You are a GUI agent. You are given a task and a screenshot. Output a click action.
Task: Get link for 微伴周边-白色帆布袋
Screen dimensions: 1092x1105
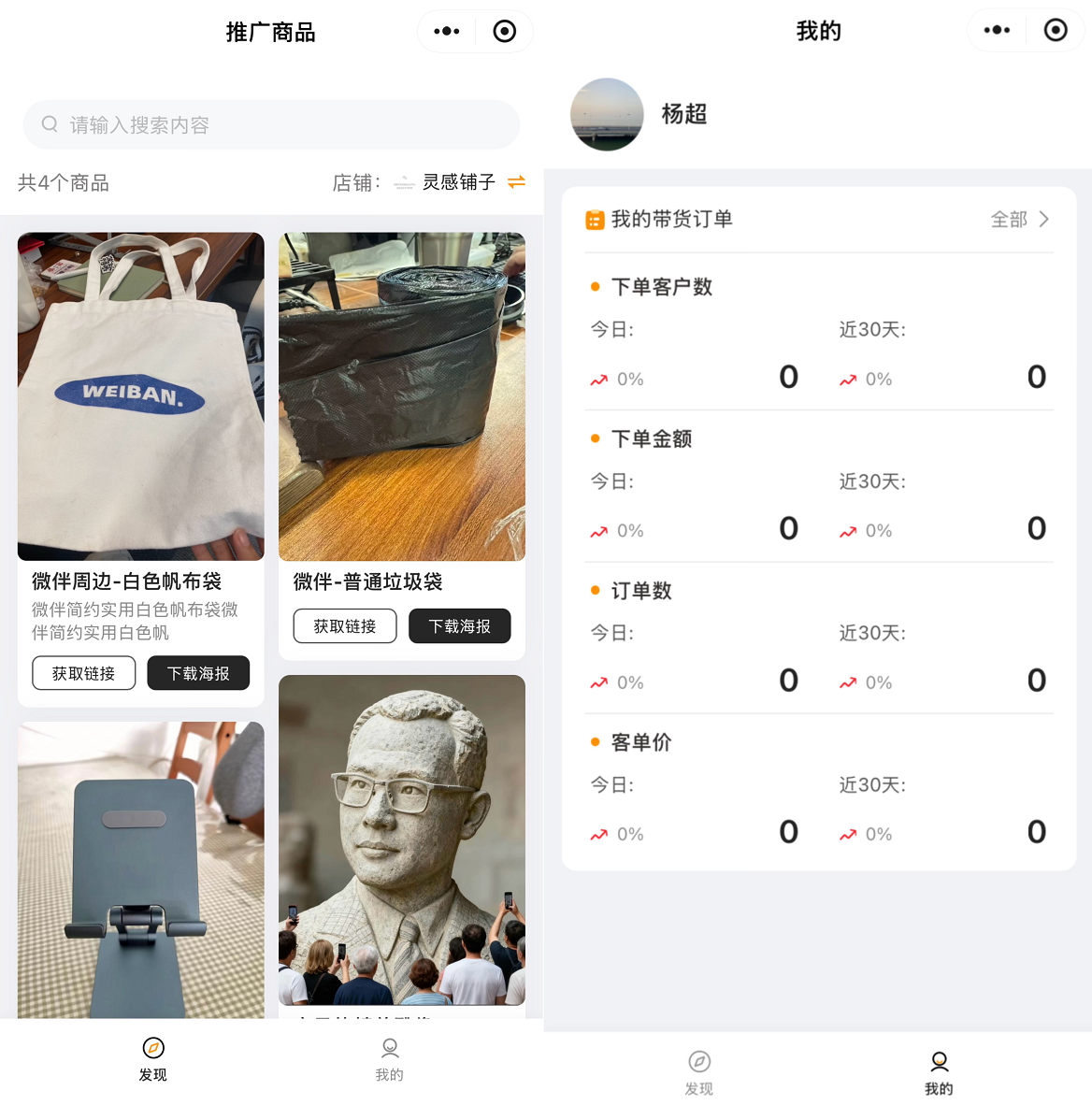[83, 673]
